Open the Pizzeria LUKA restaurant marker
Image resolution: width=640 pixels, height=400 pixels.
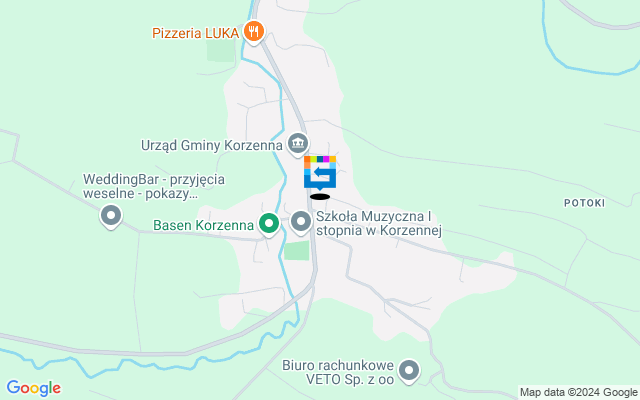point(254,32)
